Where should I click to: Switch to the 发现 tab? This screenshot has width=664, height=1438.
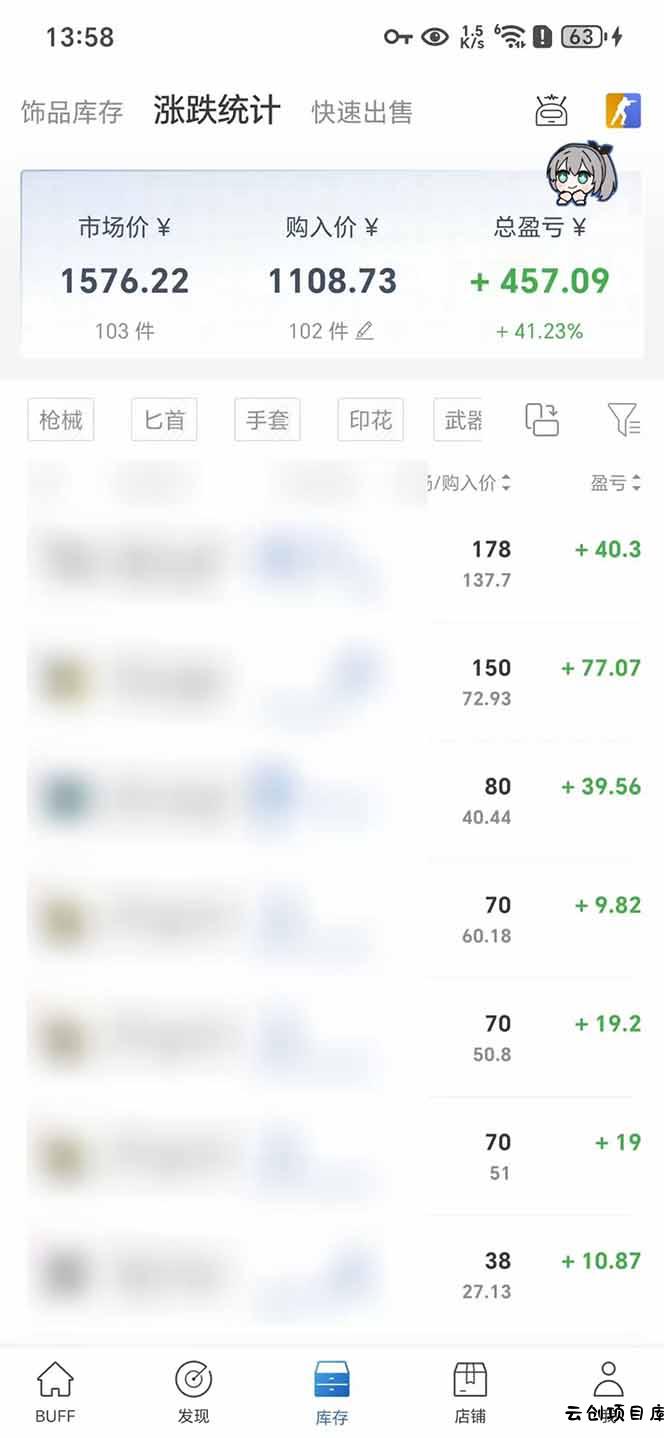coord(193,1391)
